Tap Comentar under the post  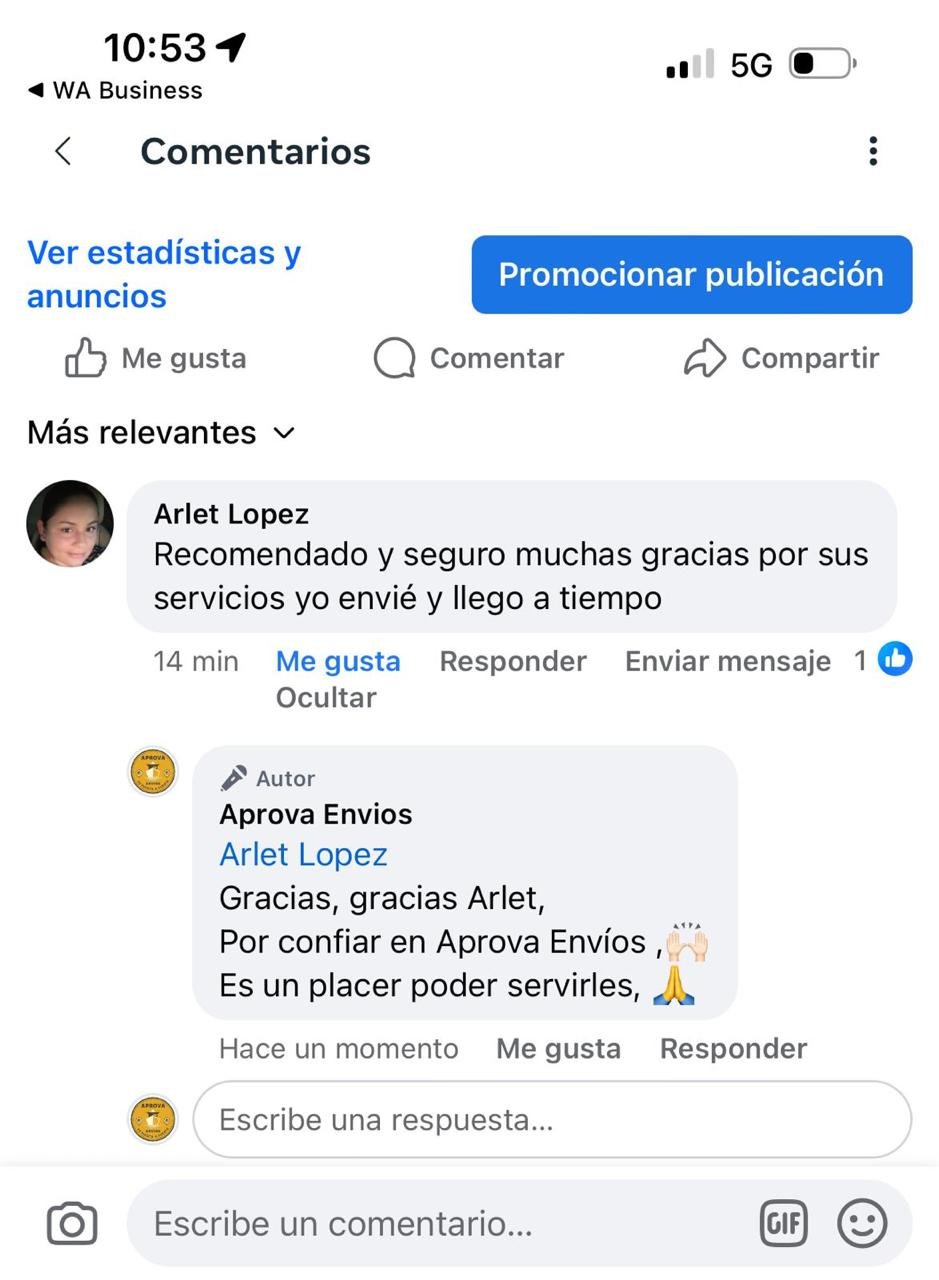pos(469,358)
